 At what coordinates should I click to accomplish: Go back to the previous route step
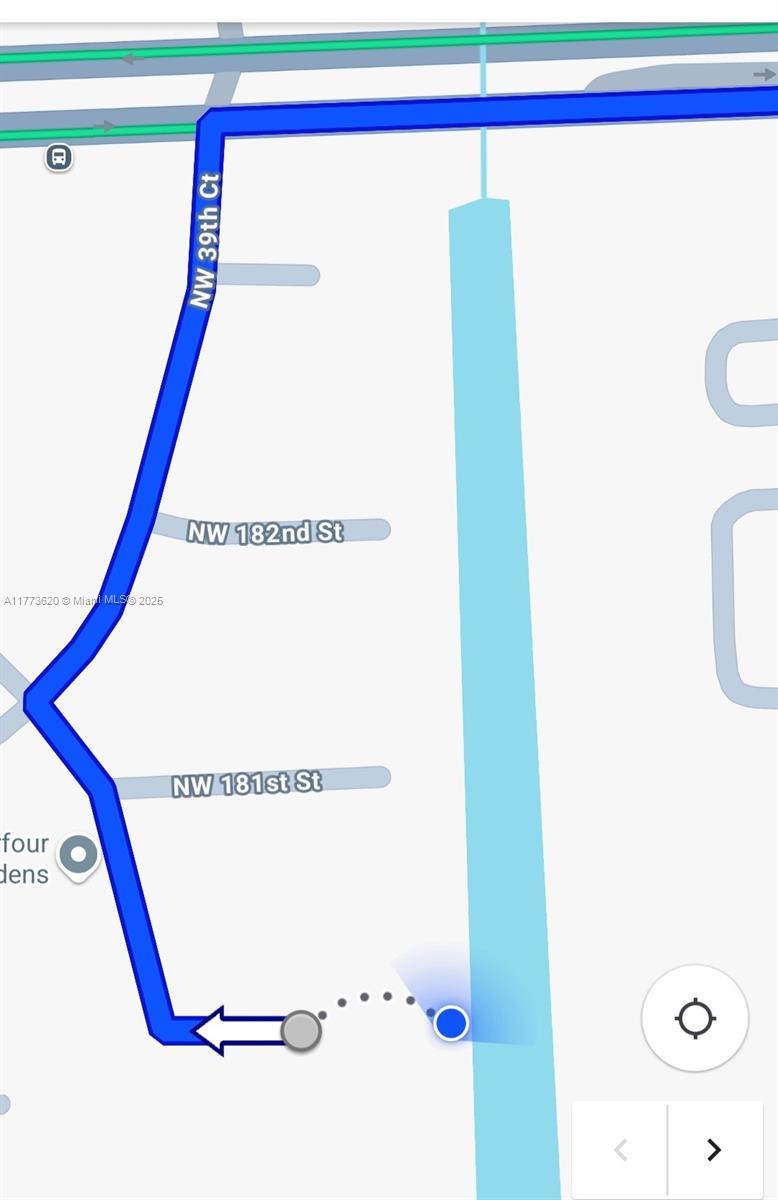(621, 1150)
